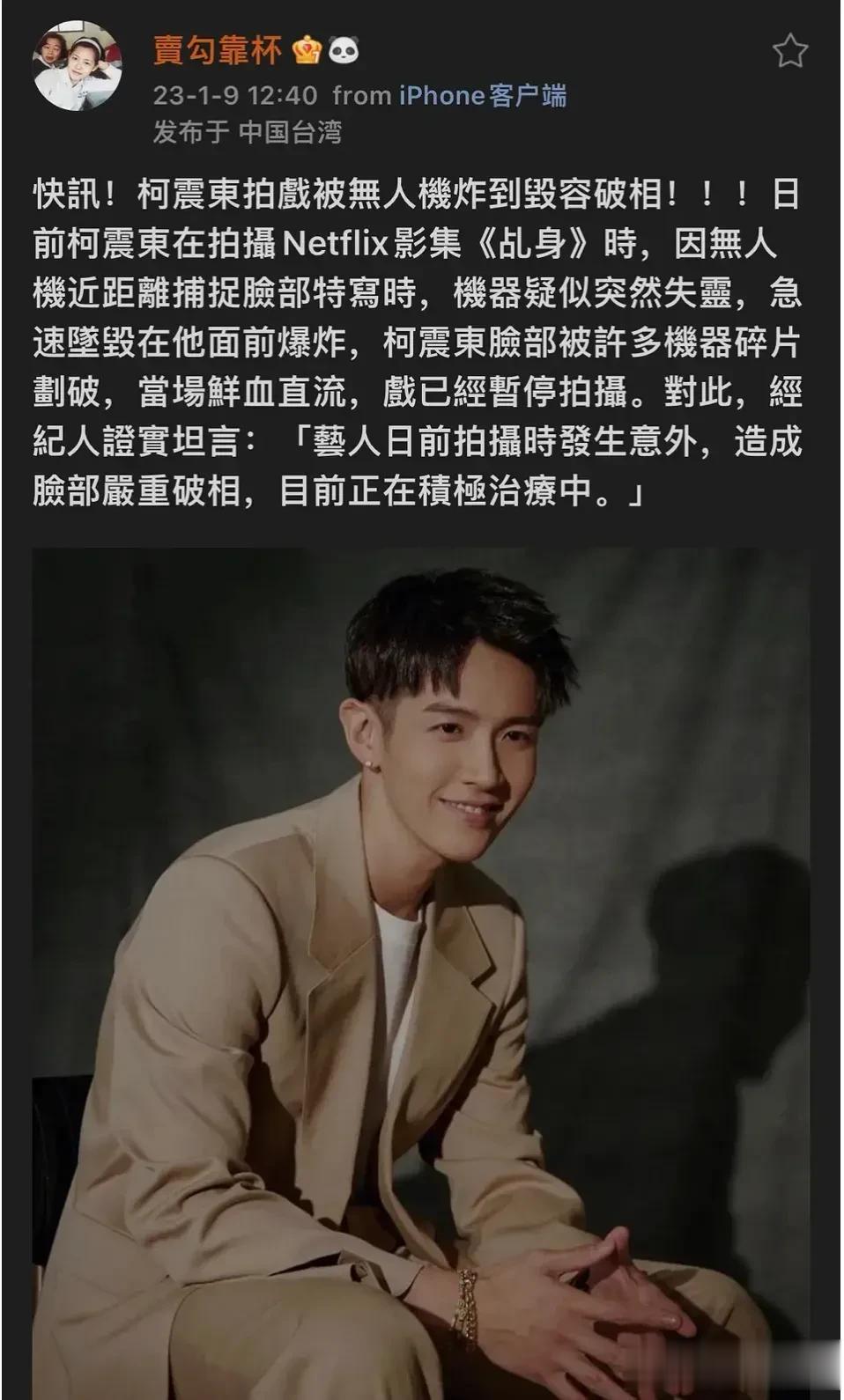Favorite this post with the star icon

click(x=789, y=52)
